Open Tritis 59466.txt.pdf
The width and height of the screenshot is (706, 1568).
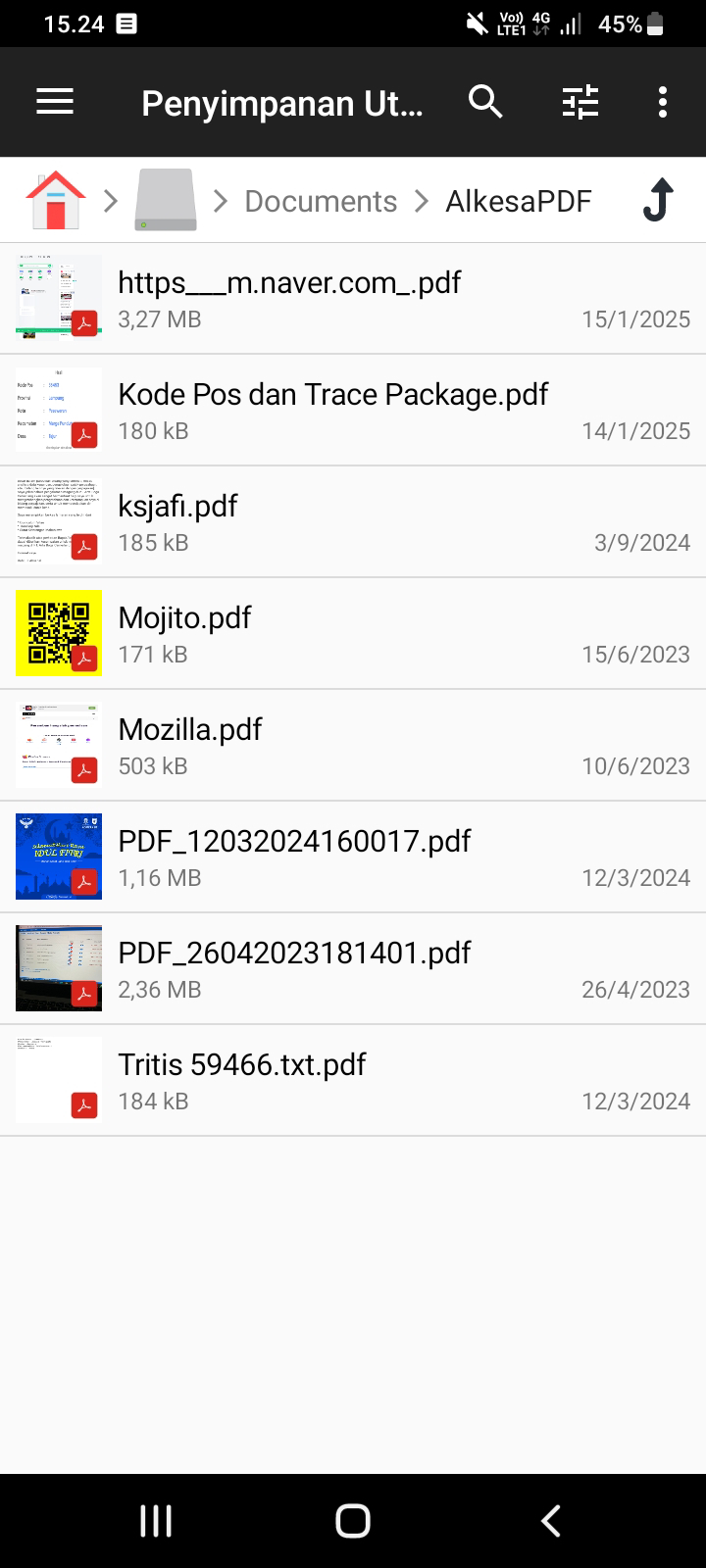tap(353, 1080)
